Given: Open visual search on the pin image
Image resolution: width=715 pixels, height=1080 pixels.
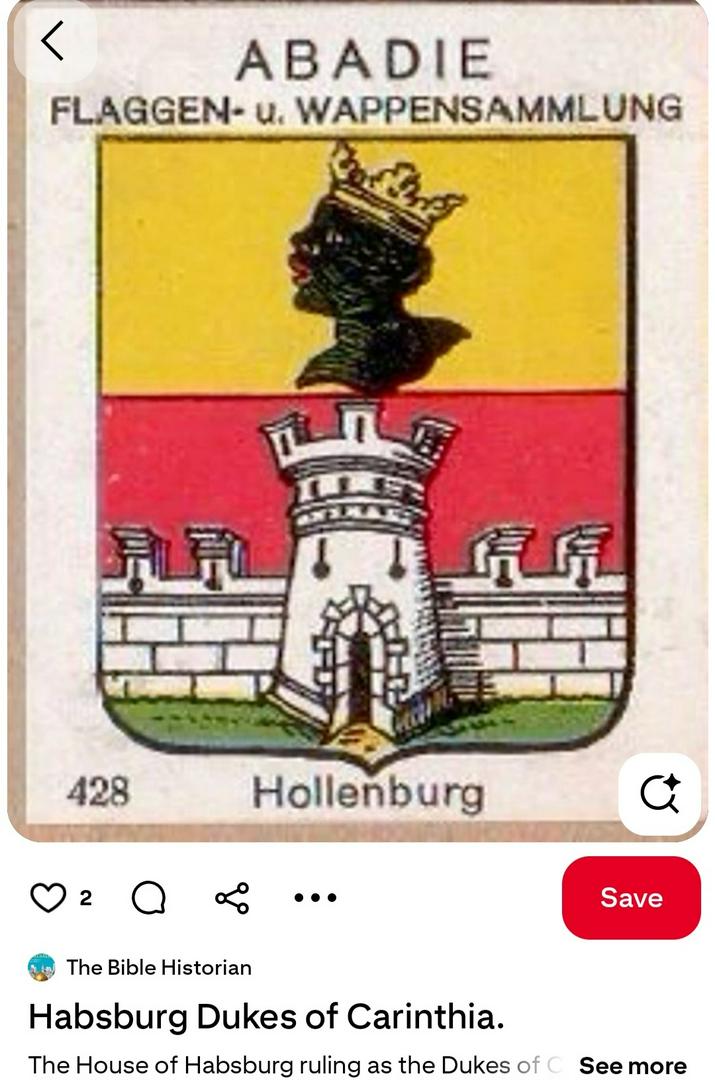Looking at the screenshot, I should coord(659,794).
